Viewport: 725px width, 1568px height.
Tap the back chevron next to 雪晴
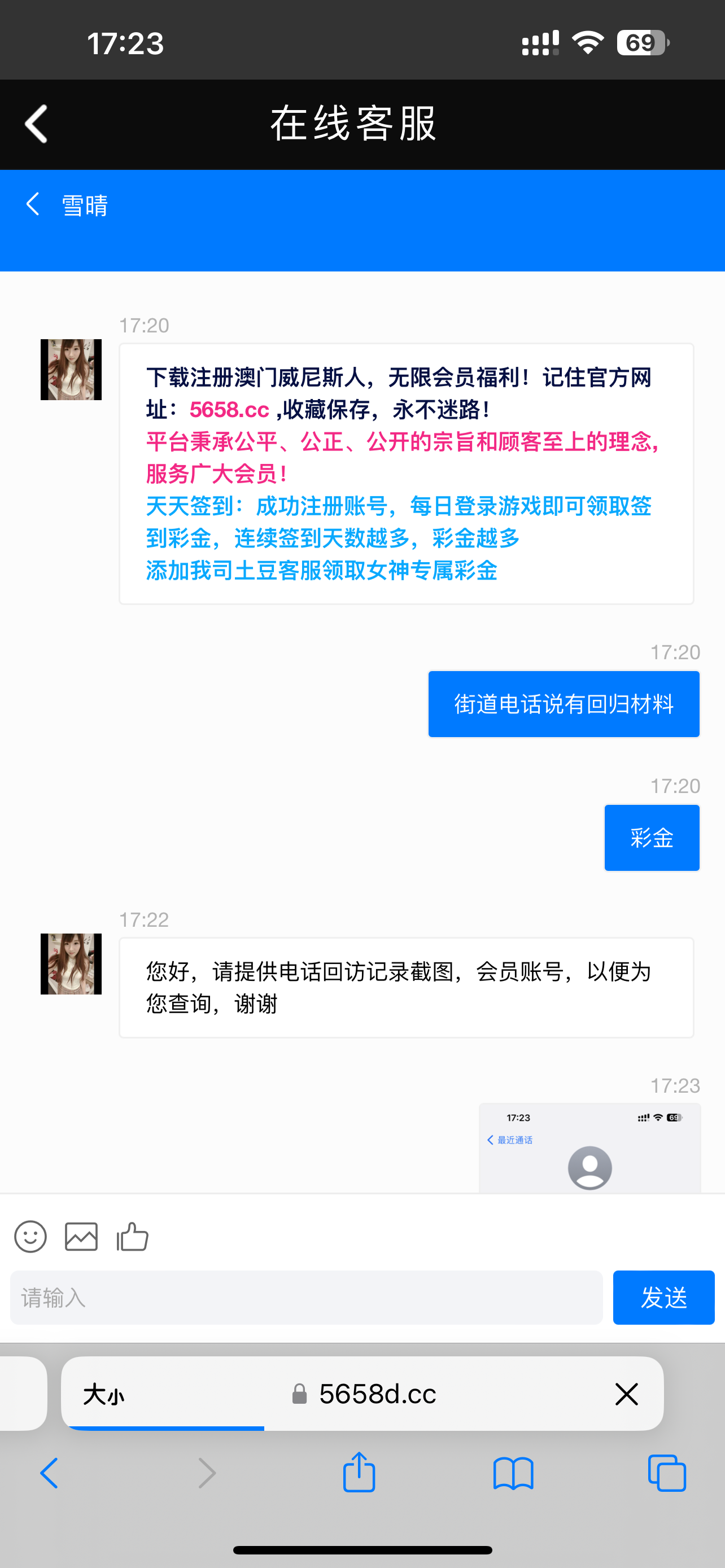(33, 204)
